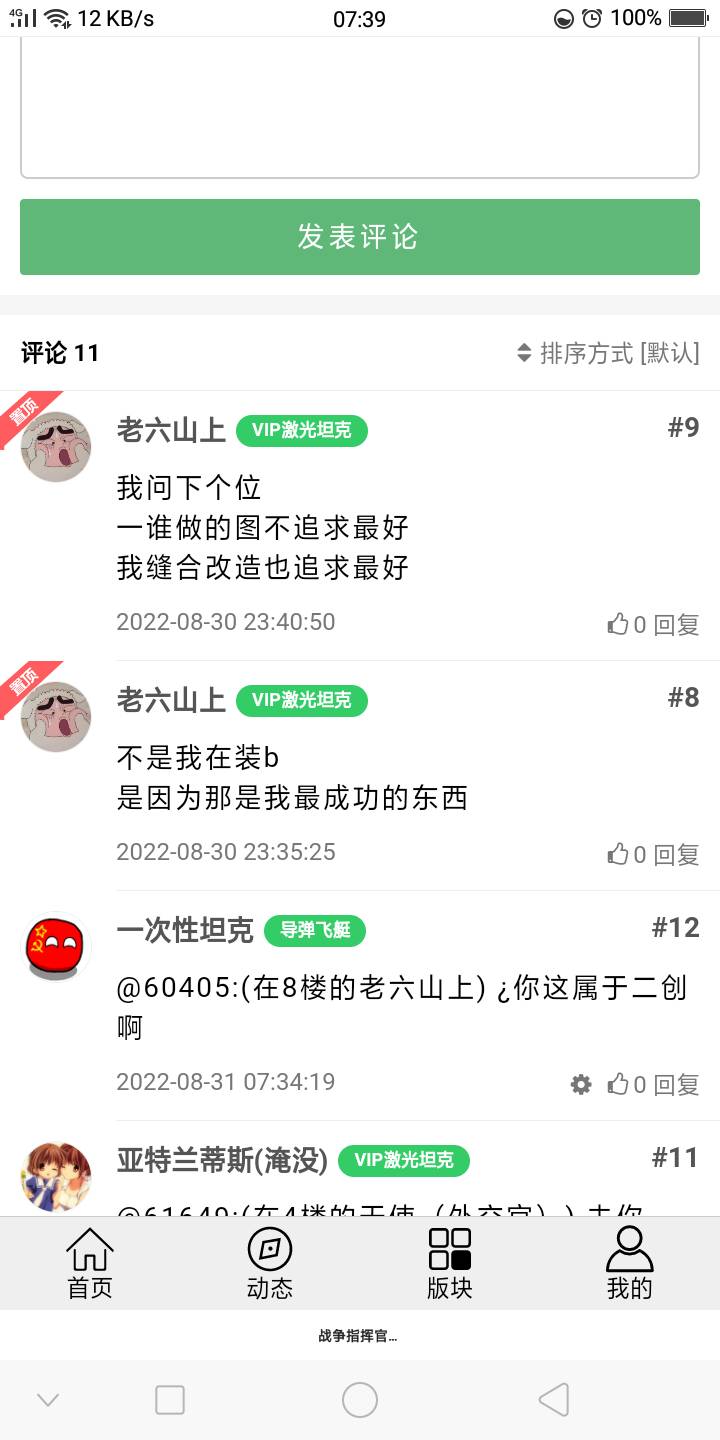Reply to comment #12
The image size is (720, 1440).
click(676, 1084)
